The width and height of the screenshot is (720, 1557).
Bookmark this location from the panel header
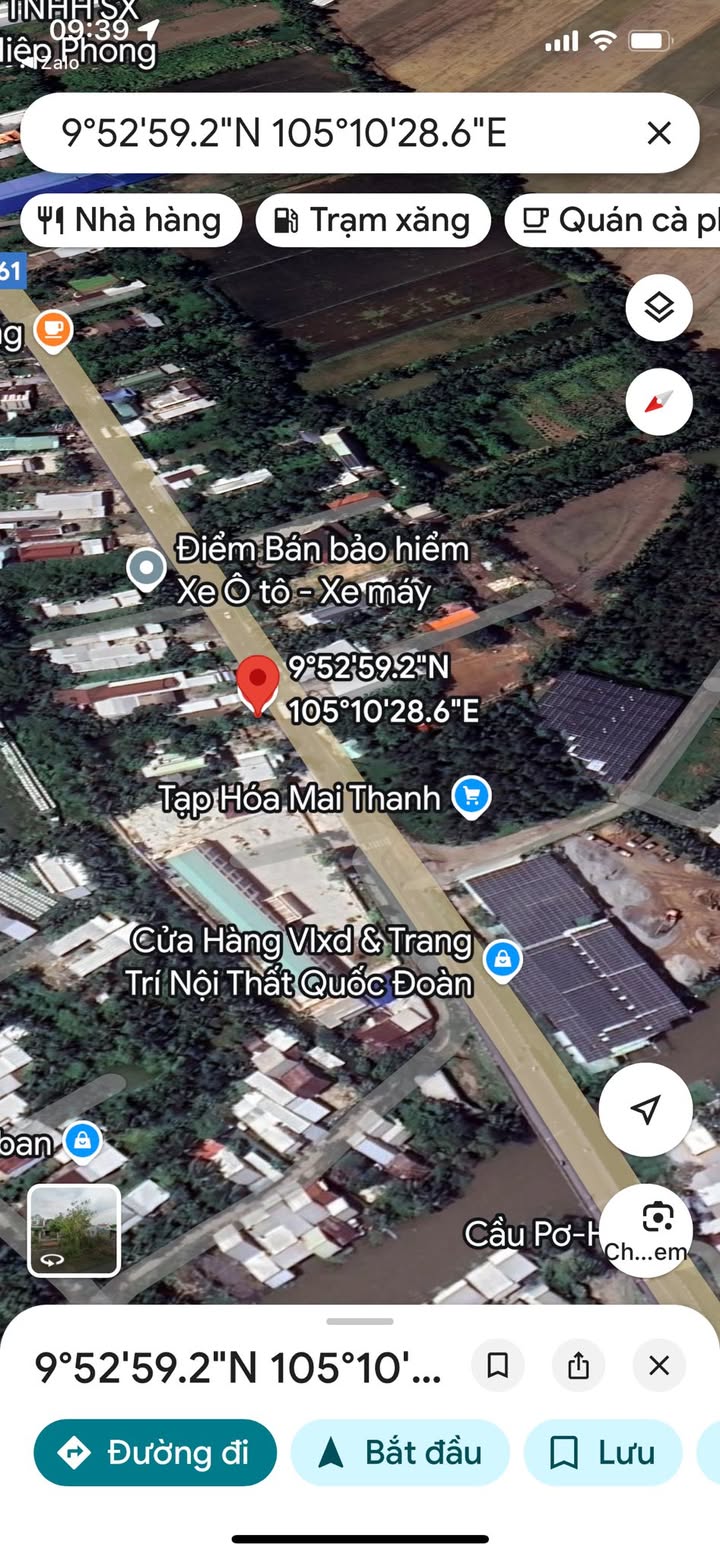[x=498, y=1365]
